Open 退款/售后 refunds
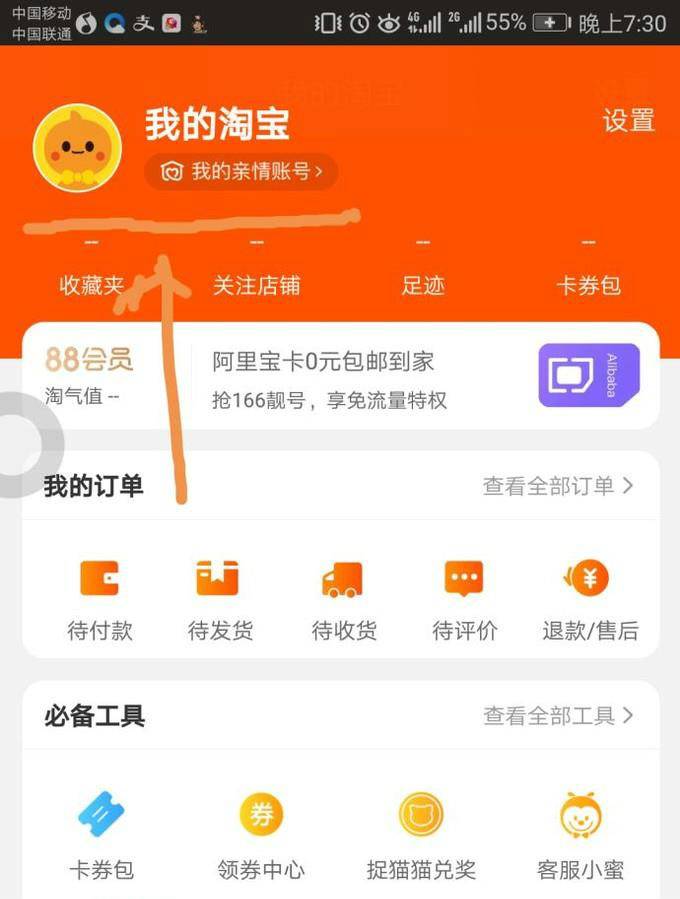Image resolution: width=680 pixels, height=899 pixels. [589, 600]
